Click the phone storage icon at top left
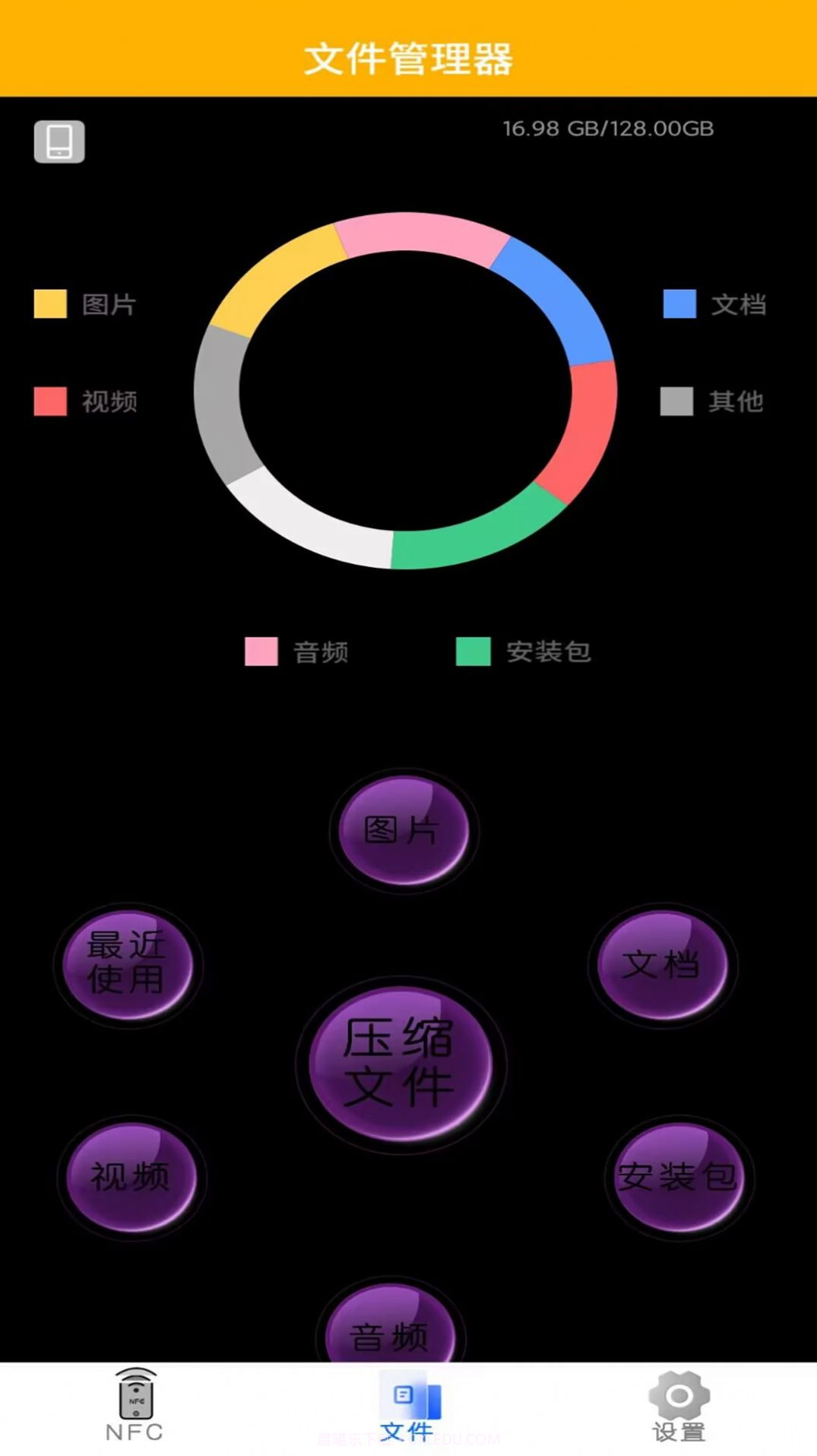This screenshot has height=1456, width=817. (x=59, y=141)
